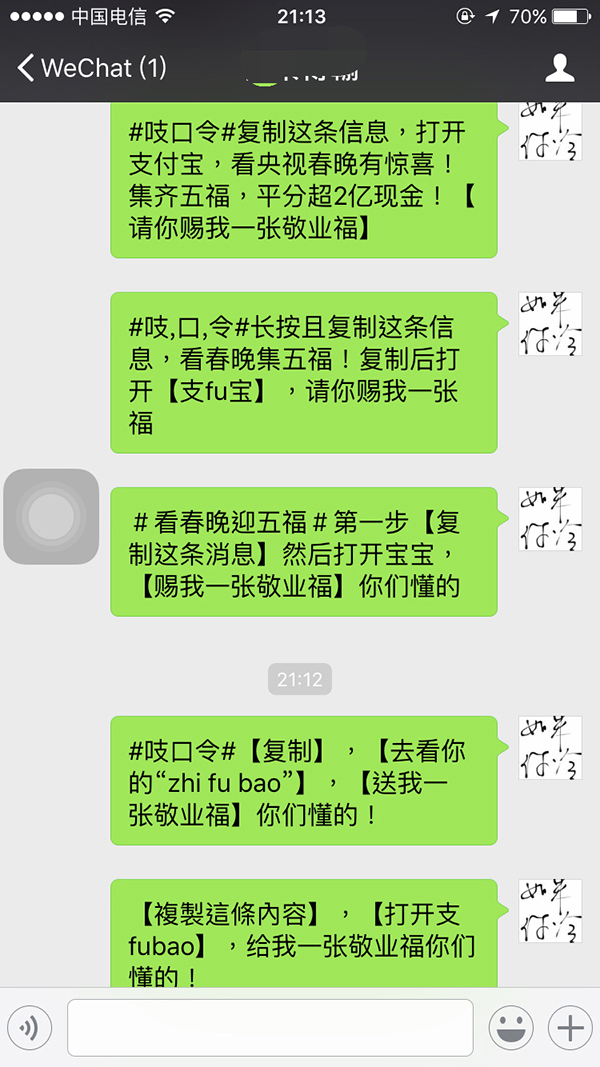Open the emoji sticker picker
This screenshot has height=1067, width=600.
point(510,1027)
